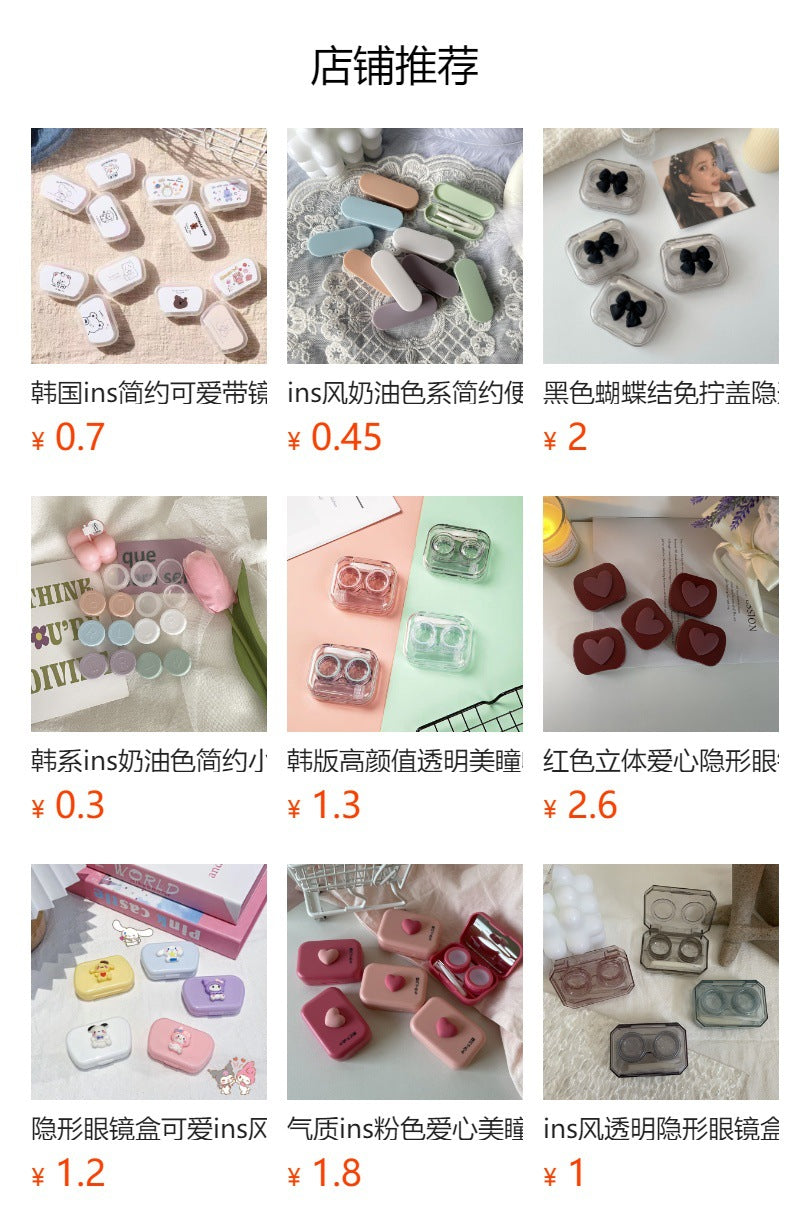Image resolution: width=790 pixels, height=1232 pixels.
Task: Select the 气质ins粉色爱心美瞳 case priced ¥1.8
Action: pyautogui.click(x=404, y=982)
